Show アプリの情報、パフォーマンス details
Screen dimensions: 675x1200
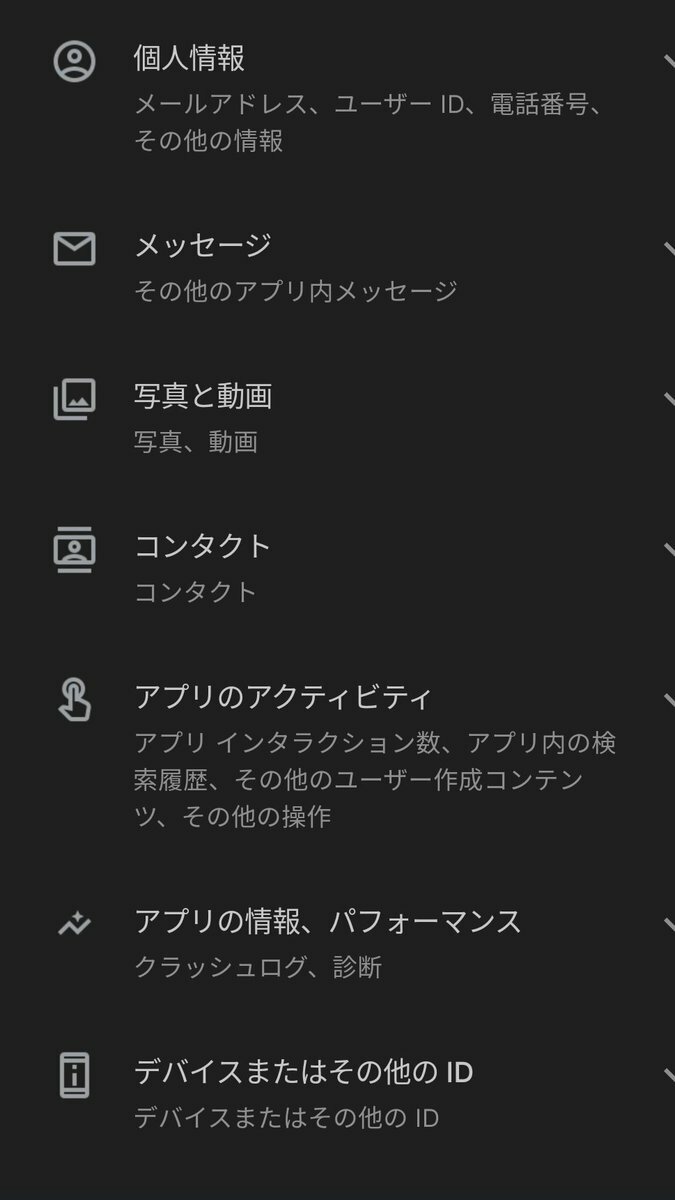[668, 922]
